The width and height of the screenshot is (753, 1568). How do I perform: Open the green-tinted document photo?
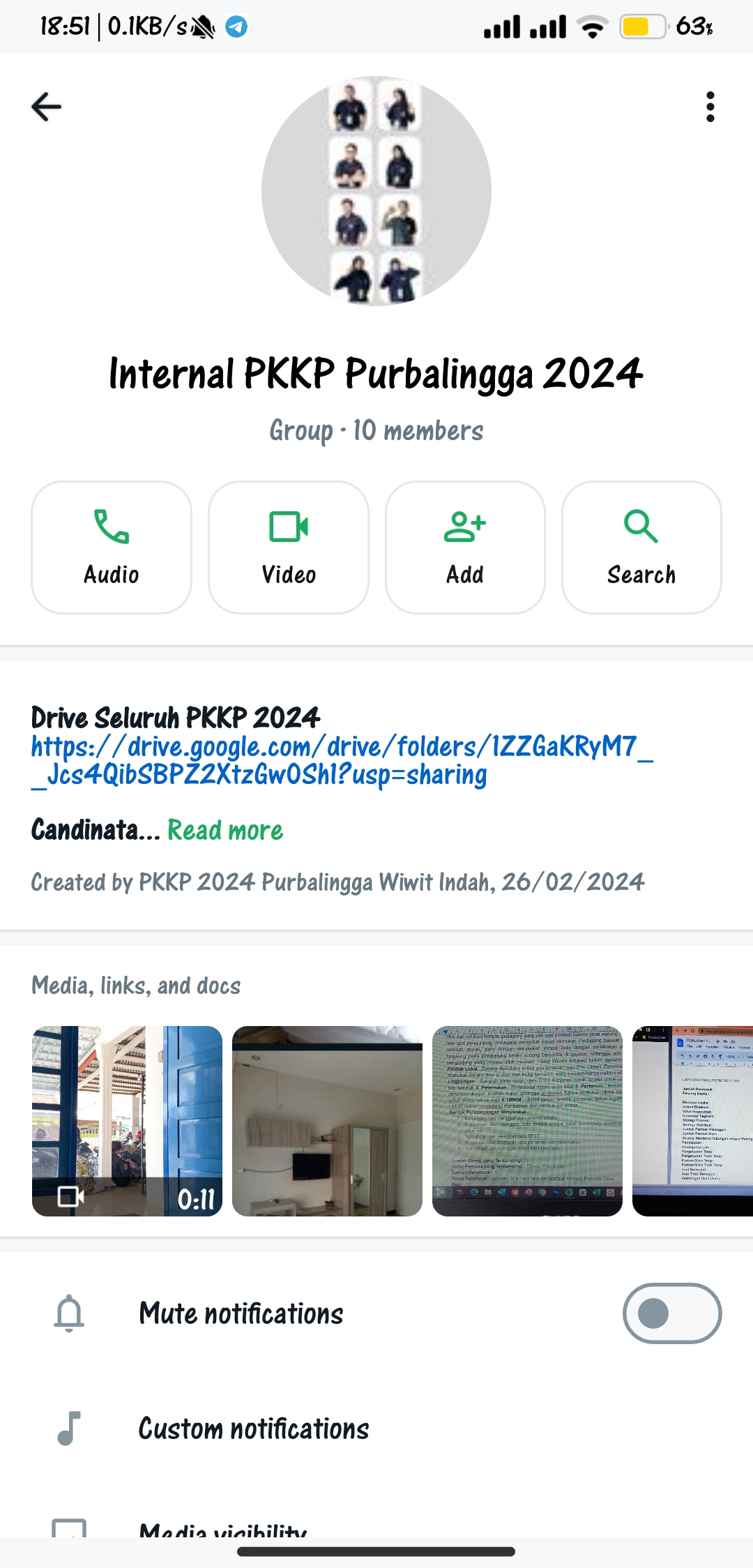coord(527,1121)
